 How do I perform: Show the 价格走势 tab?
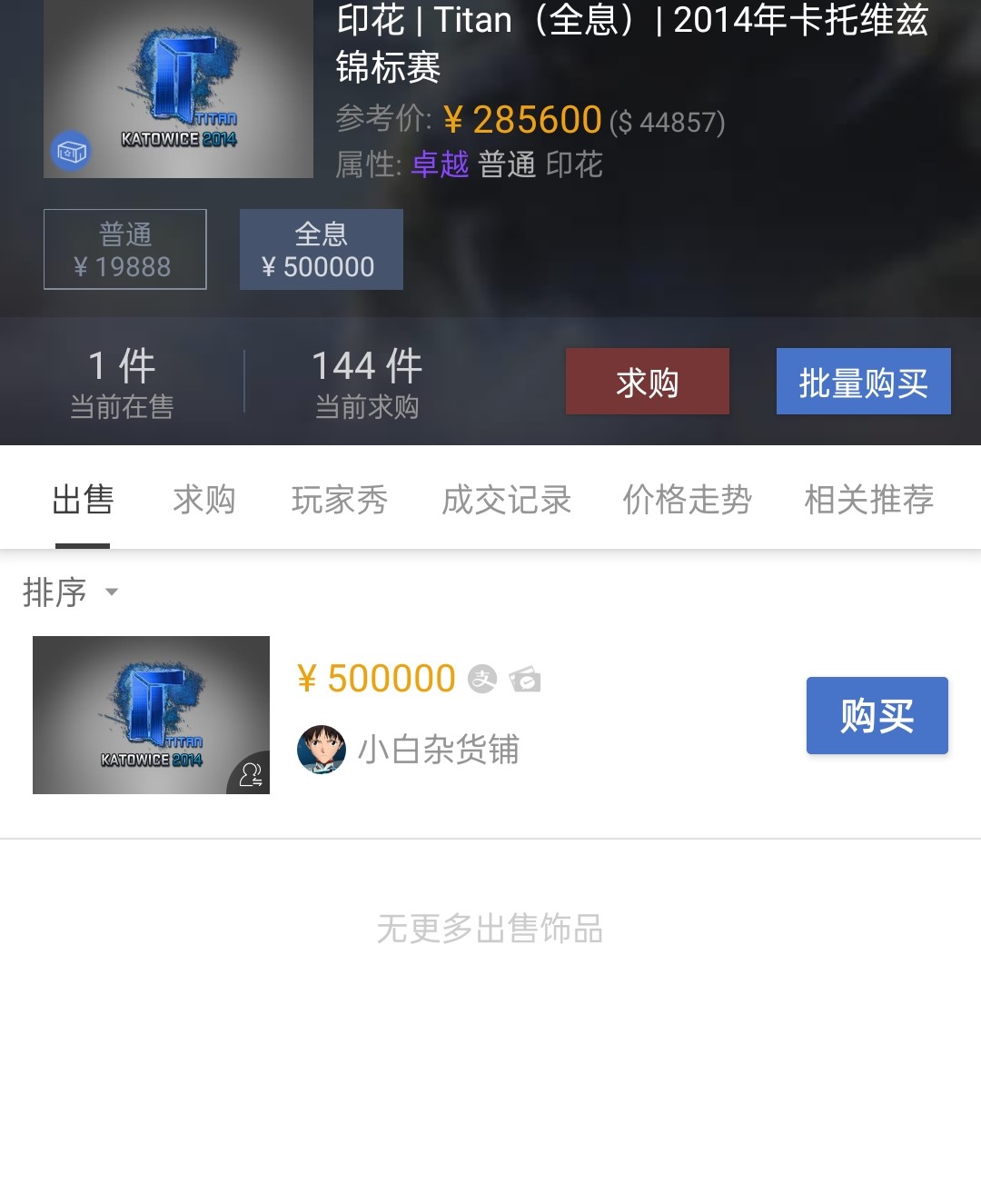pos(687,500)
